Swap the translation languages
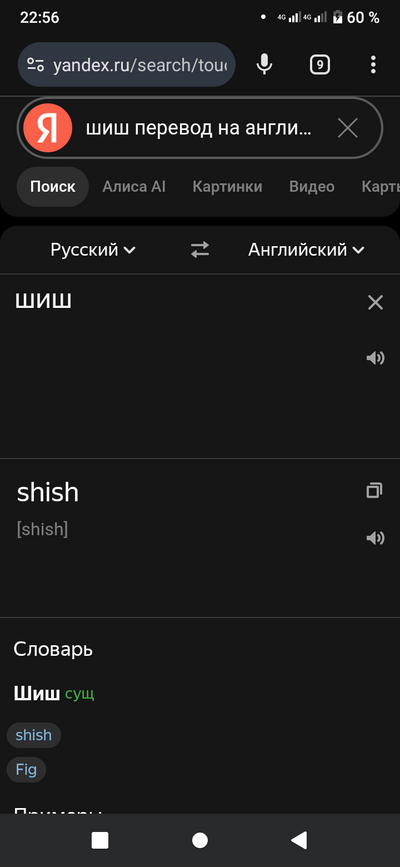Screen dimensions: 400x867 [x=200, y=250]
